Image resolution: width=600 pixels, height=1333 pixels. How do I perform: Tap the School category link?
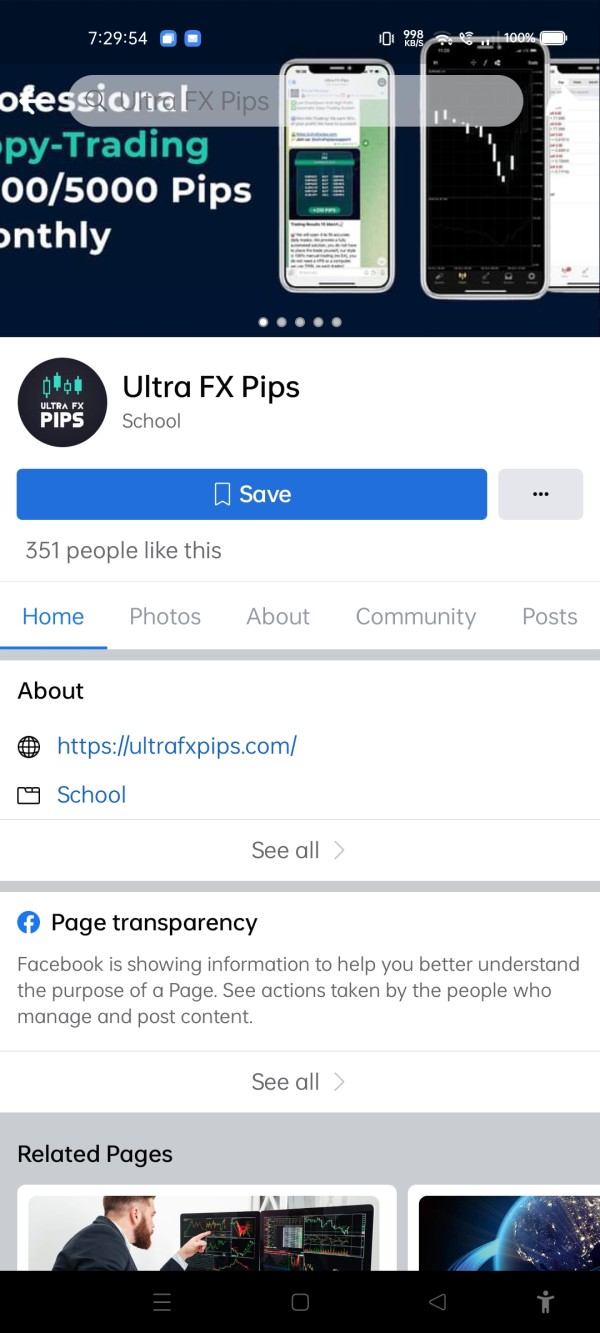coord(91,795)
